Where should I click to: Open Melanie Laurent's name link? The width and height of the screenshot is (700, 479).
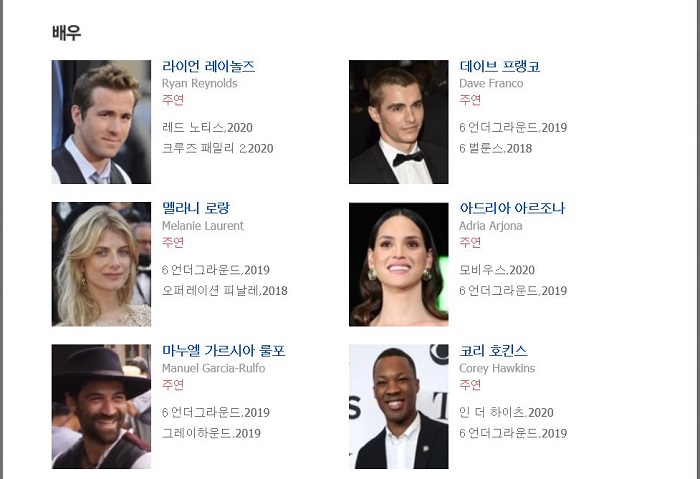tap(195, 208)
